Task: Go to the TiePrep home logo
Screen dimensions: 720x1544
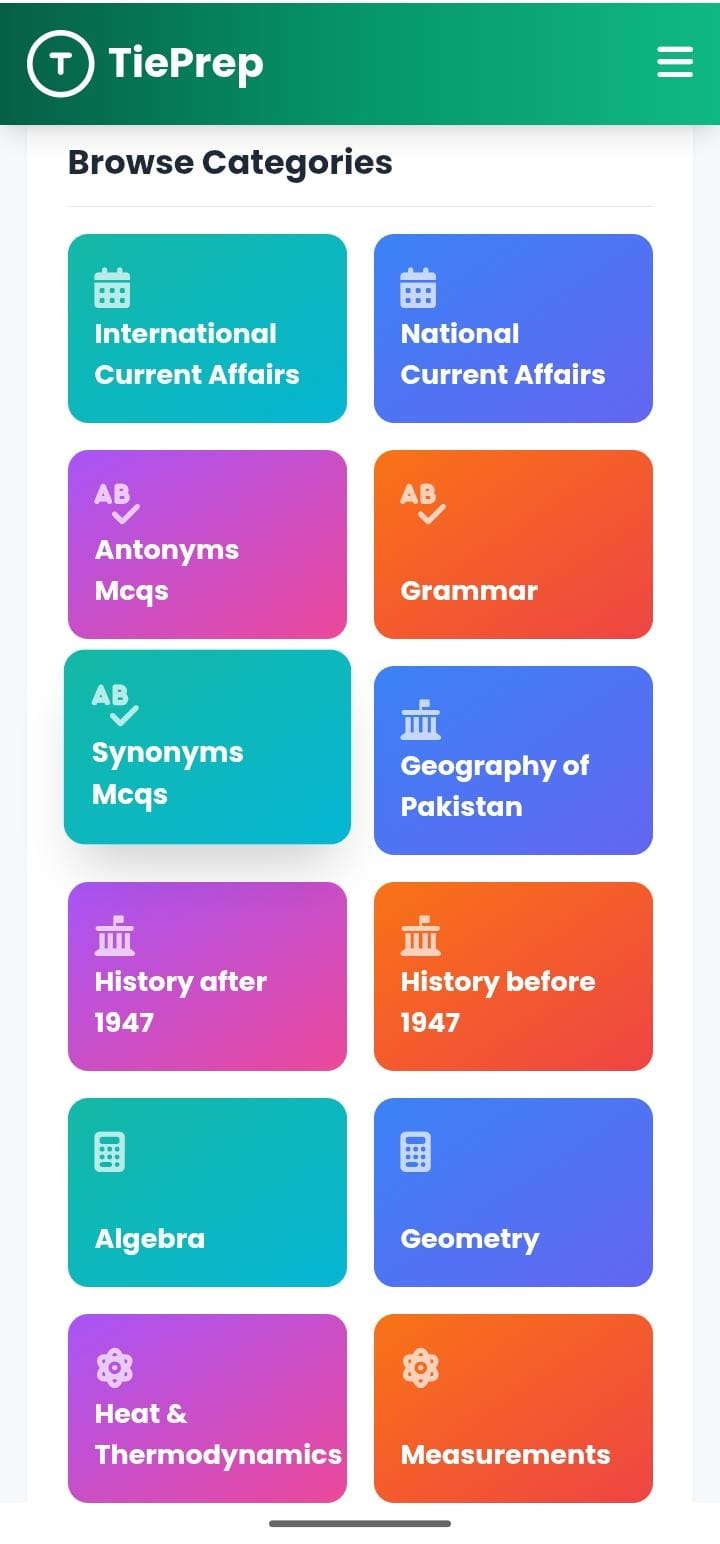Action: [146, 64]
